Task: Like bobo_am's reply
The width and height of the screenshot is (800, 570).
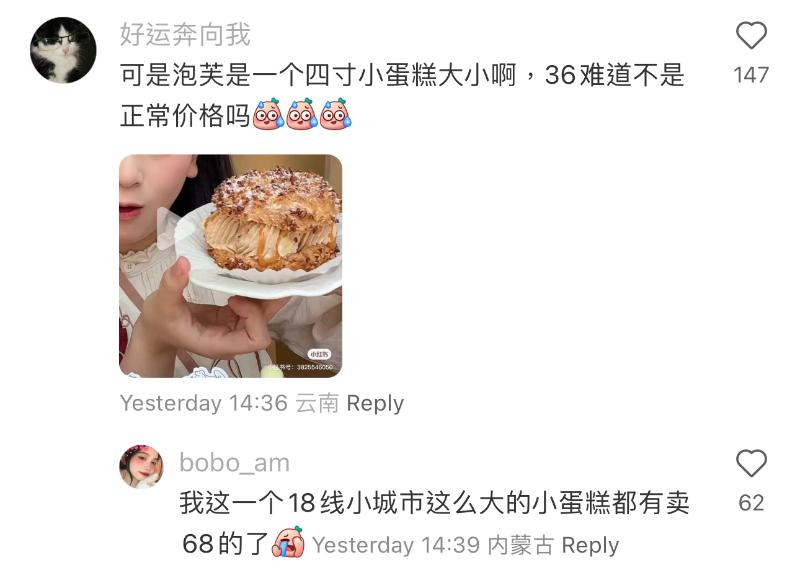Action: click(751, 464)
